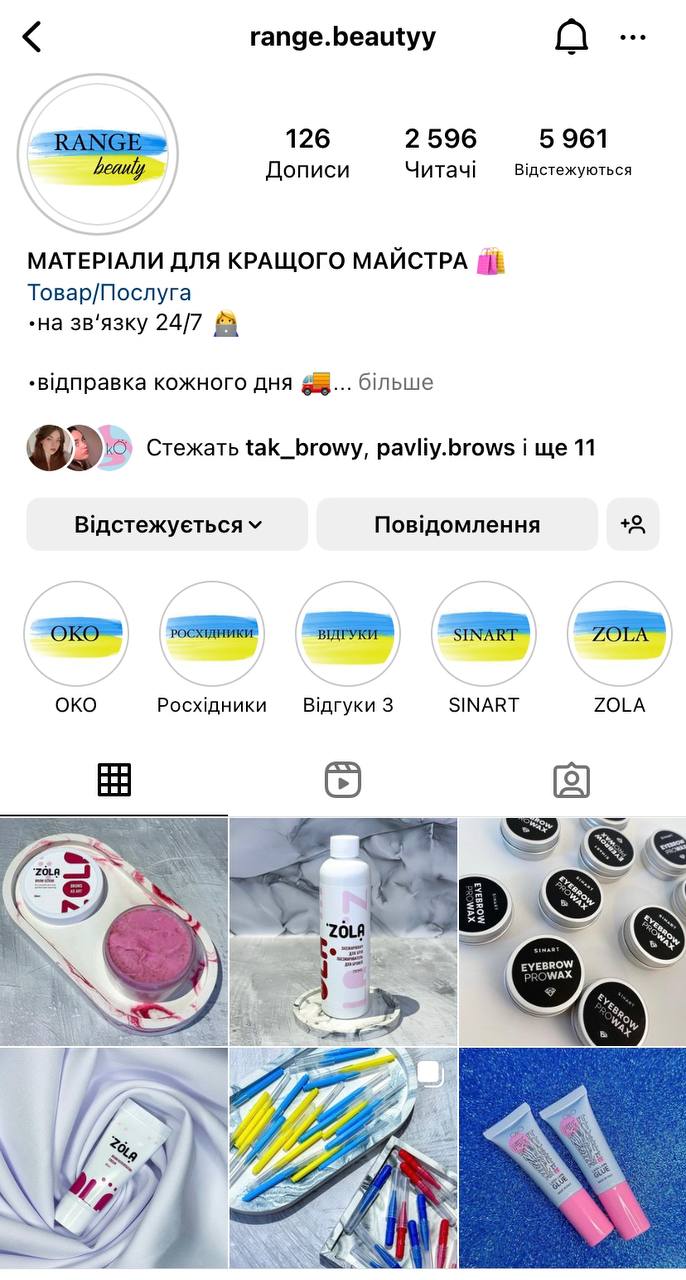Open suggested accounts add-person icon
Image resolution: width=686 pixels, height=1280 pixels.
coord(633,524)
